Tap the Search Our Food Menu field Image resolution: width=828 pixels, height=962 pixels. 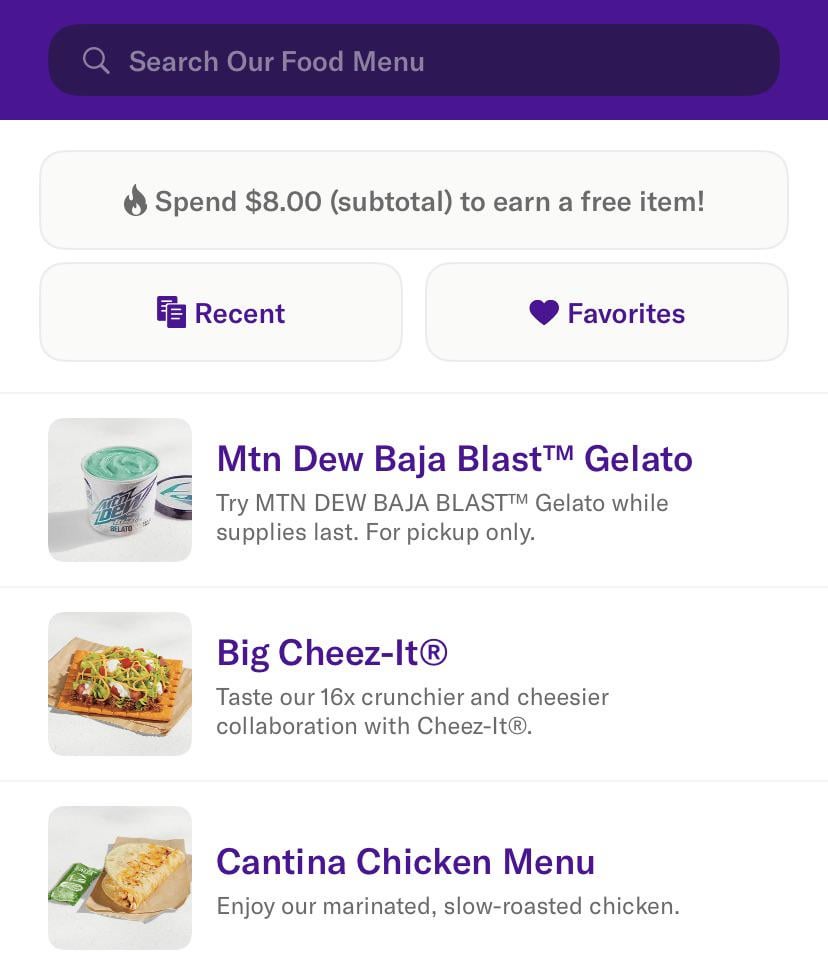pos(414,61)
